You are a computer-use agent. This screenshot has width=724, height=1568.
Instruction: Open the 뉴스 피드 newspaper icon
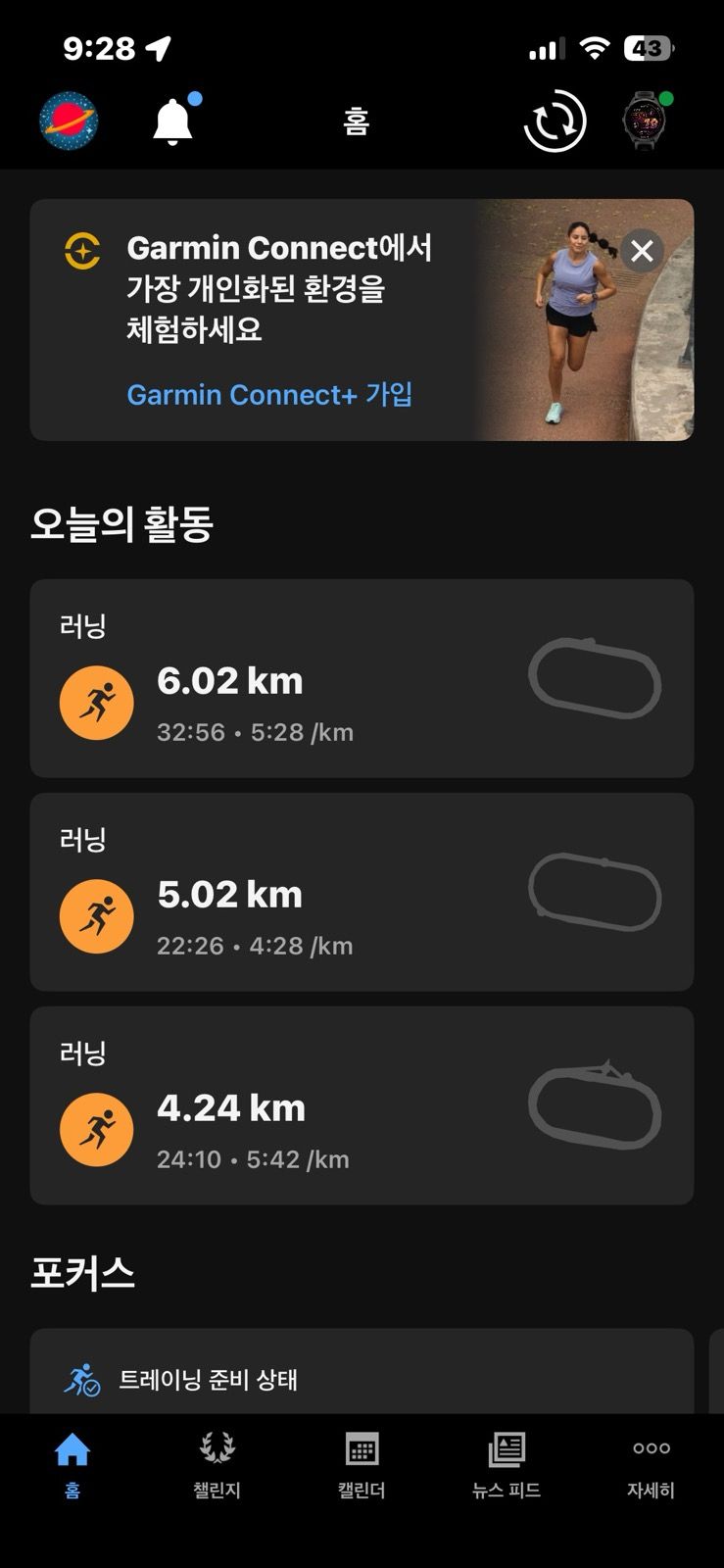tap(507, 1449)
